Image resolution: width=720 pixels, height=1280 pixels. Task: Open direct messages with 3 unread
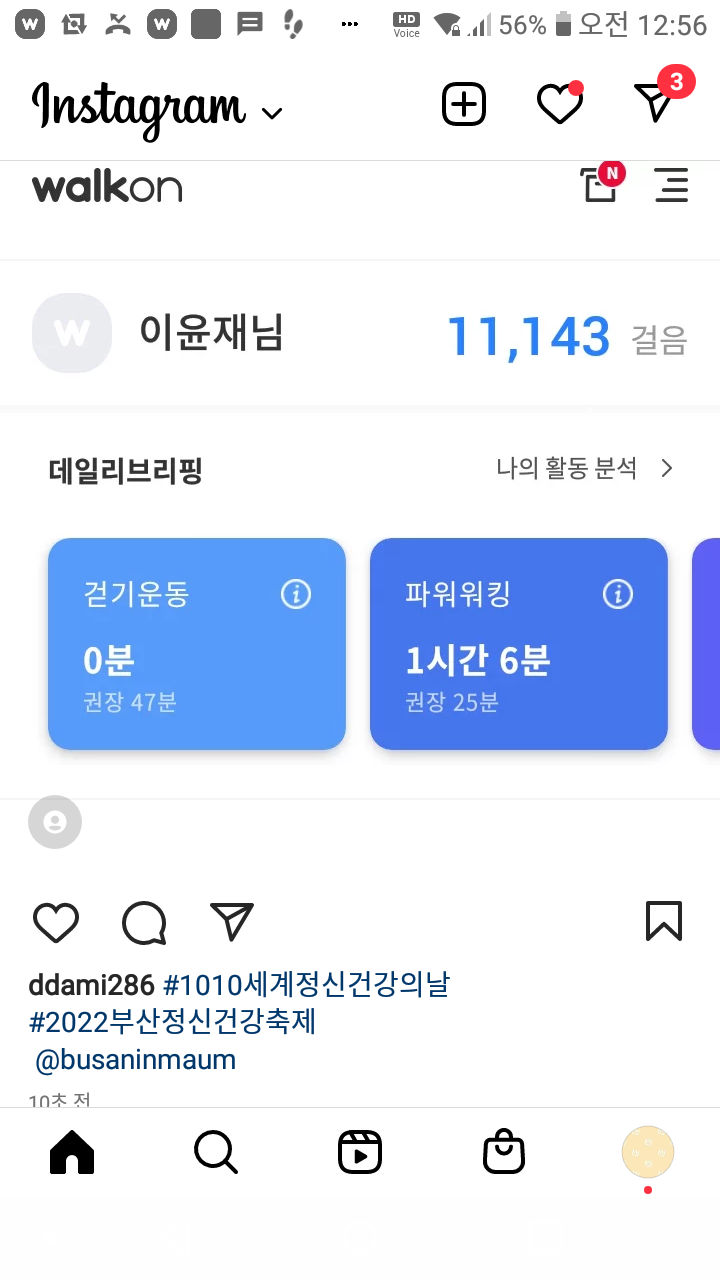point(656,102)
